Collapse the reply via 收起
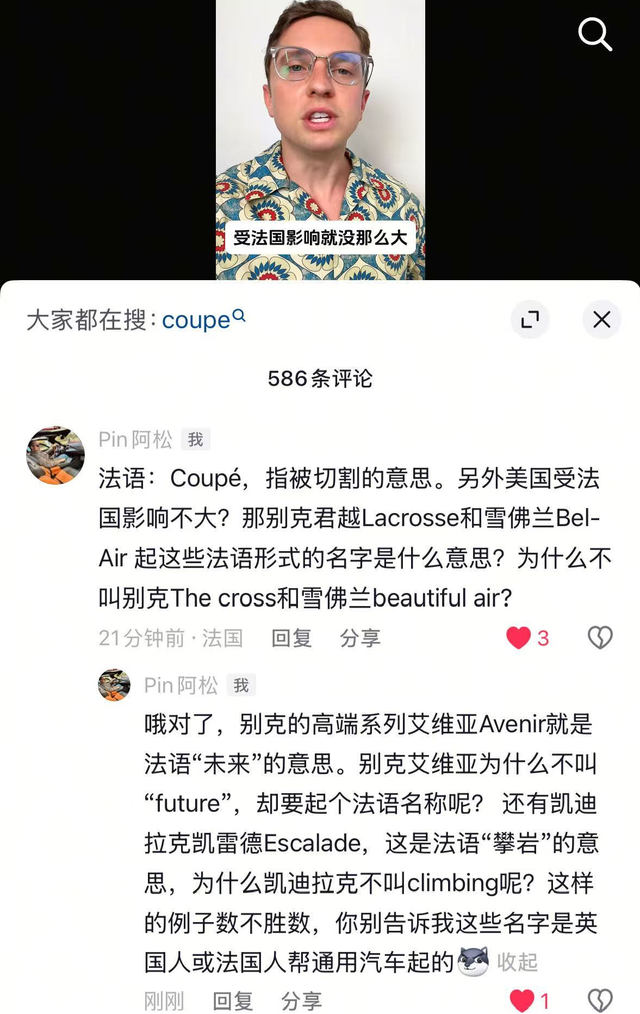This screenshot has height=1014, width=640. click(x=517, y=962)
